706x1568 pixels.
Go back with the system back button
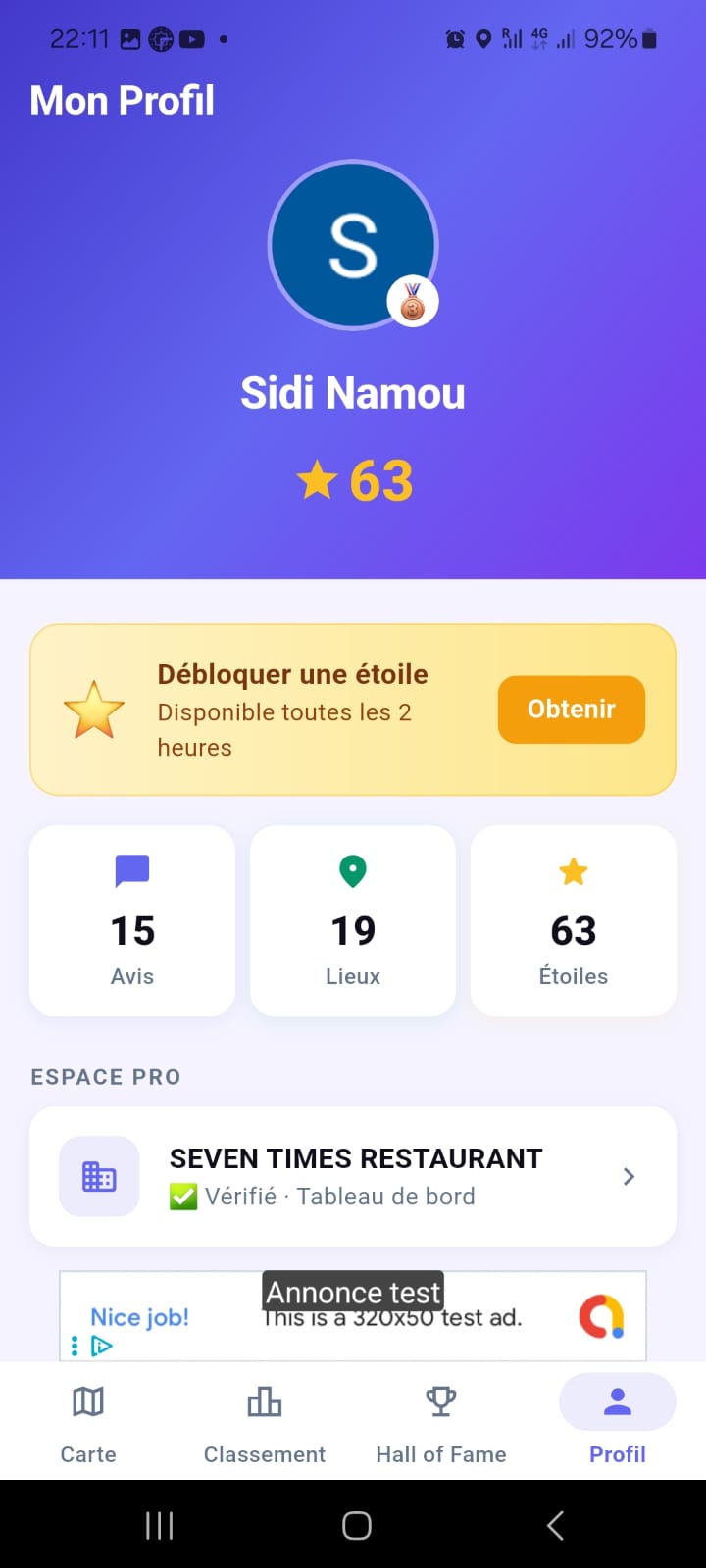pyautogui.click(x=555, y=1525)
